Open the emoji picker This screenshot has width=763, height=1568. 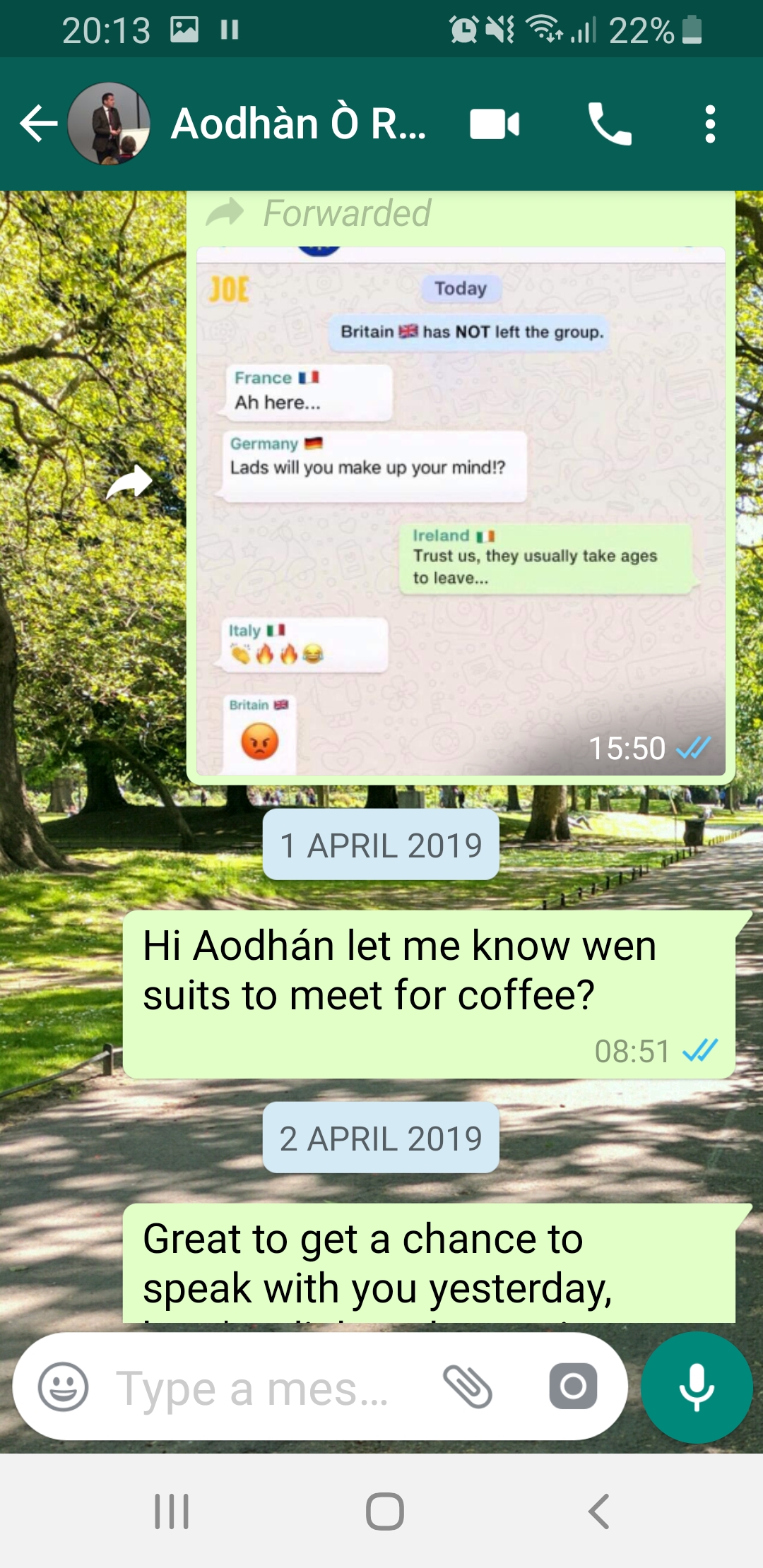click(x=63, y=1386)
